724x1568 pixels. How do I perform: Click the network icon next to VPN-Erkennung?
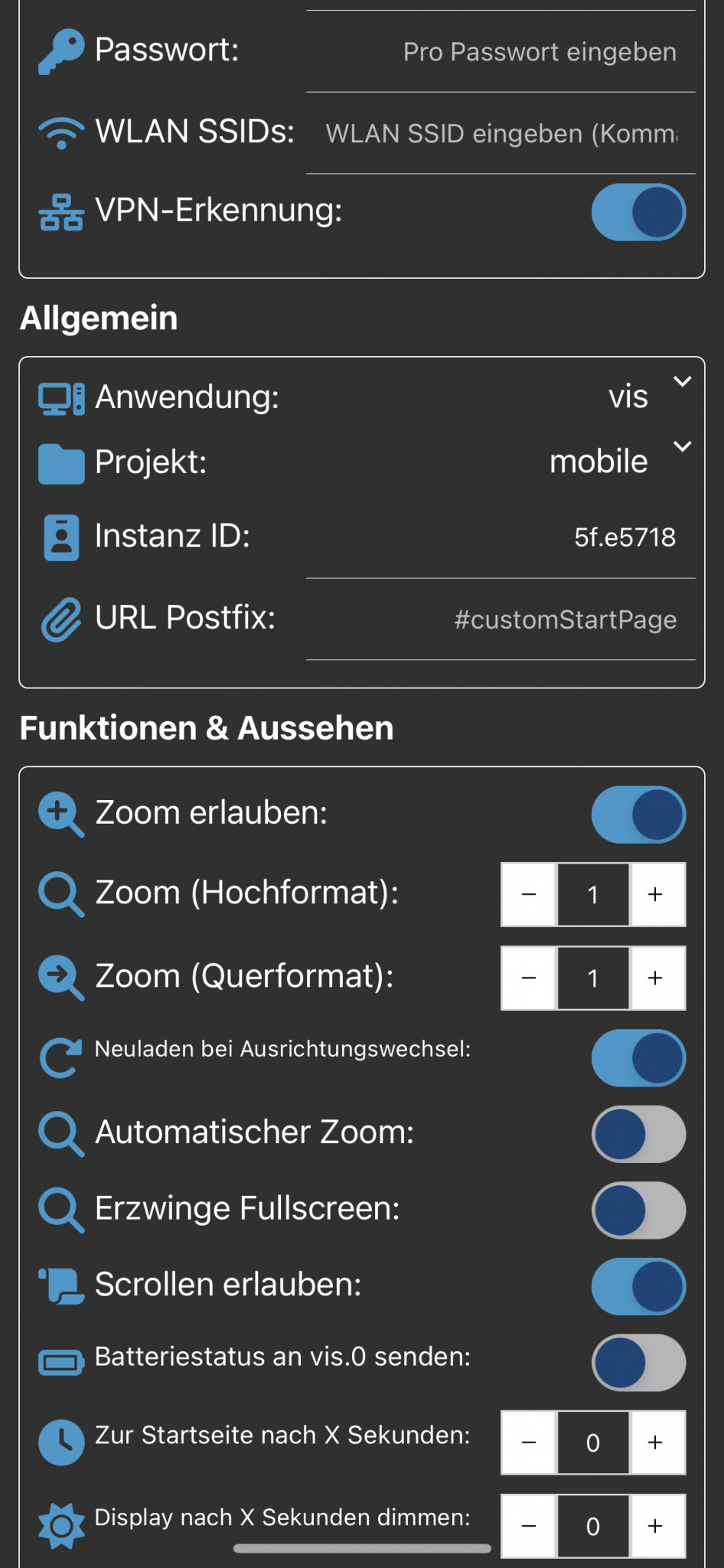[x=61, y=211]
